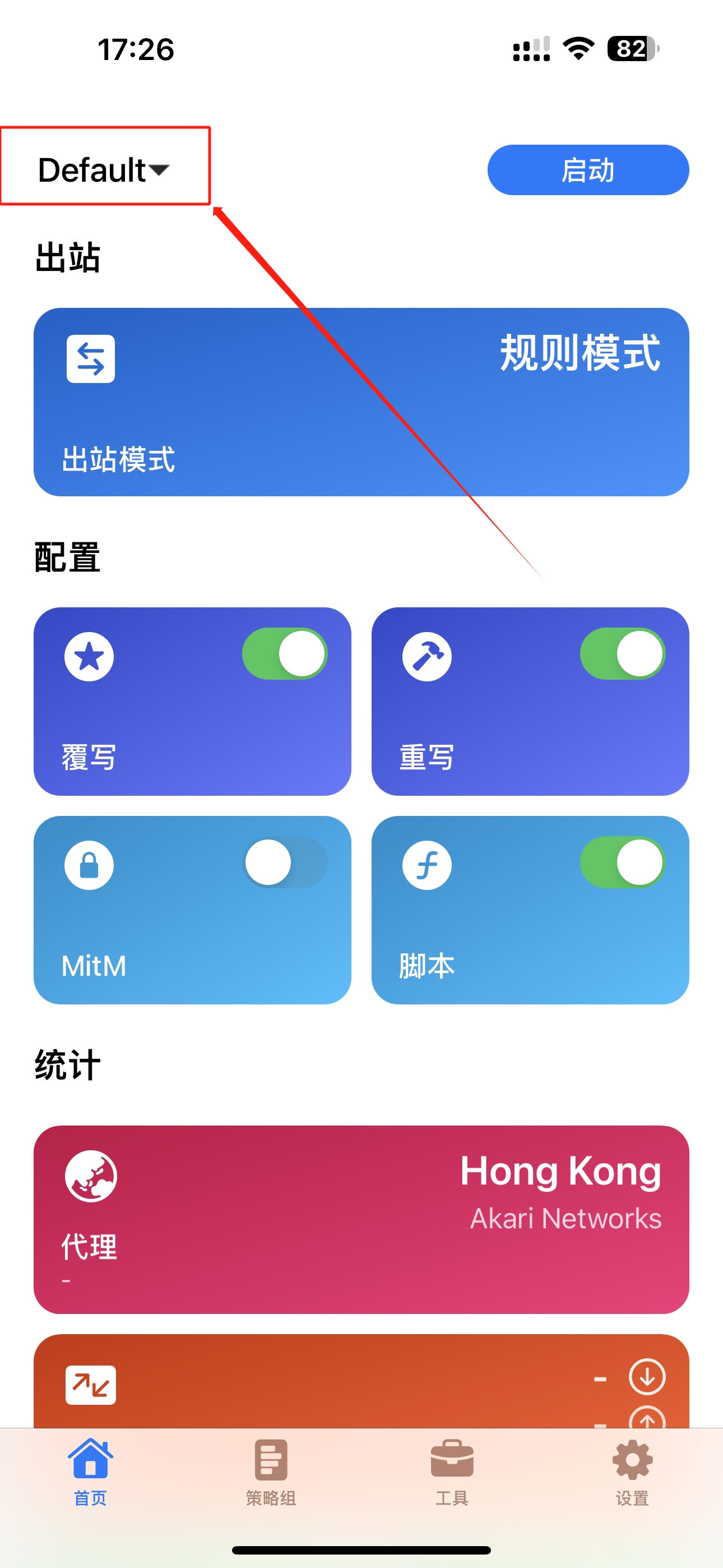Switch to the 策略组 tab
This screenshot has width=723, height=1568.
pos(271,1470)
